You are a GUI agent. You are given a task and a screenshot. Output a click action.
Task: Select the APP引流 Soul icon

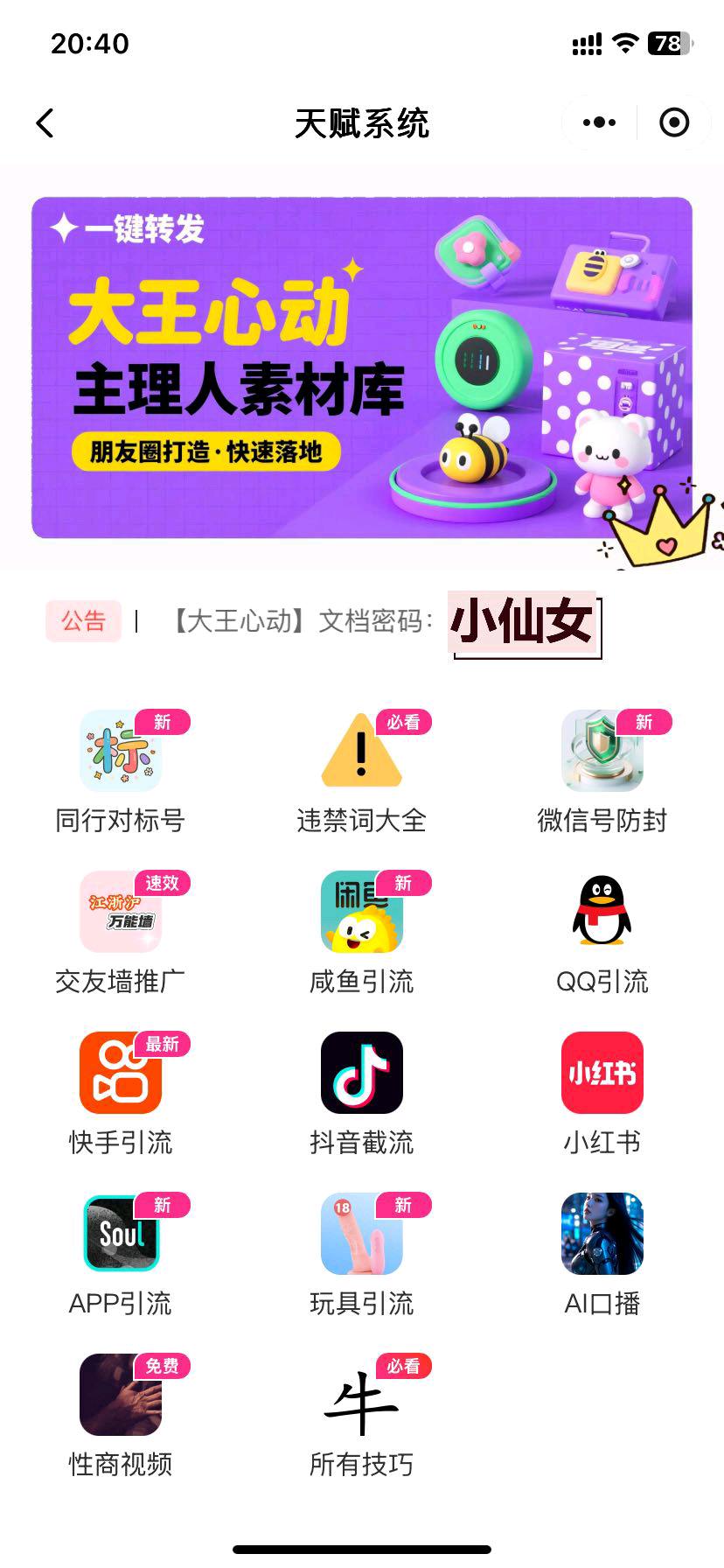pyautogui.click(x=121, y=1234)
